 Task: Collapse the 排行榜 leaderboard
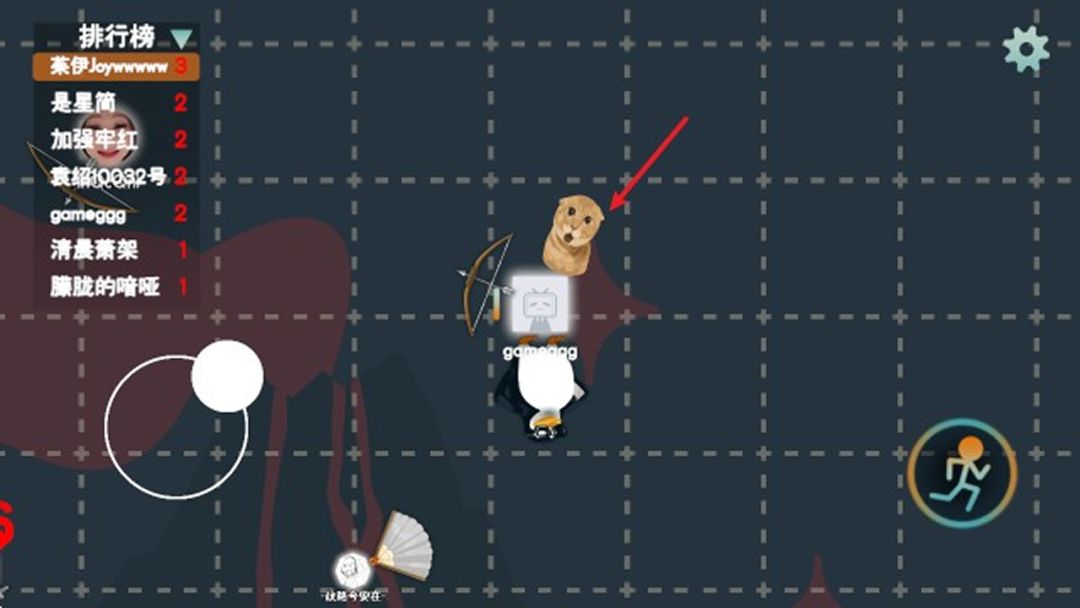click(x=181, y=39)
